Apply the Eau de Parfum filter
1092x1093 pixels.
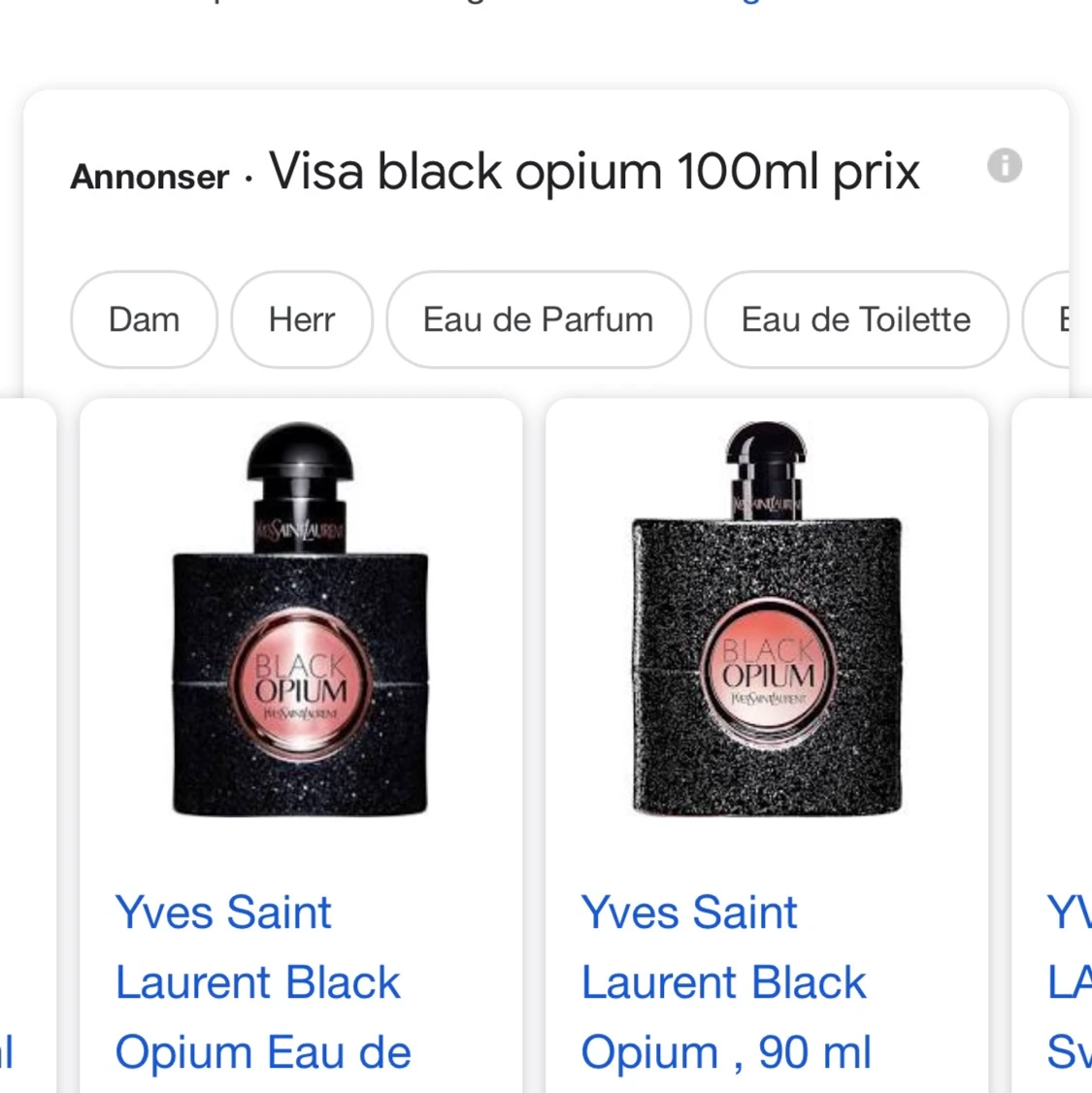(538, 319)
